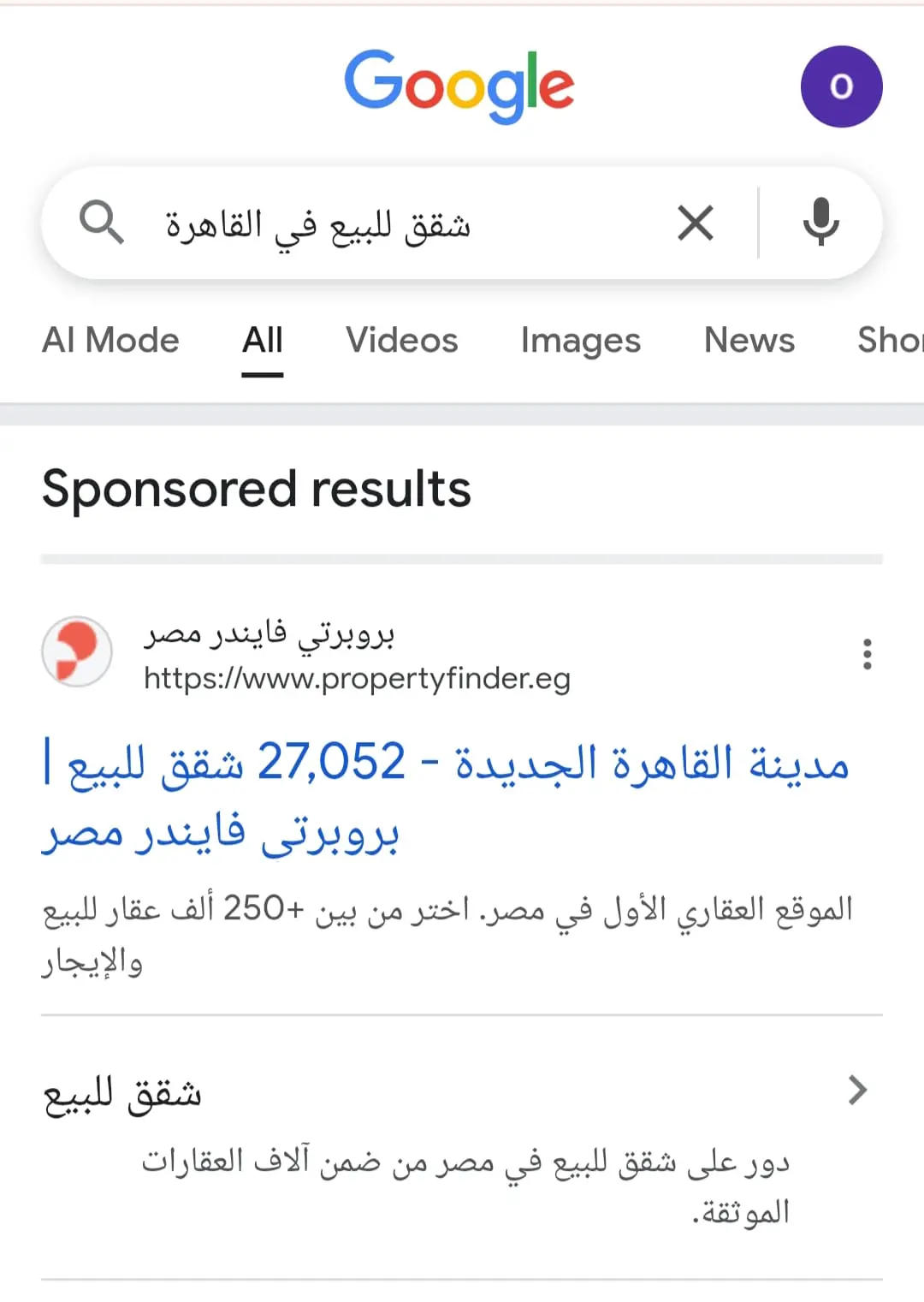Tap the magnifier search icon
This screenshot has width=924, height=1302.
[x=102, y=223]
